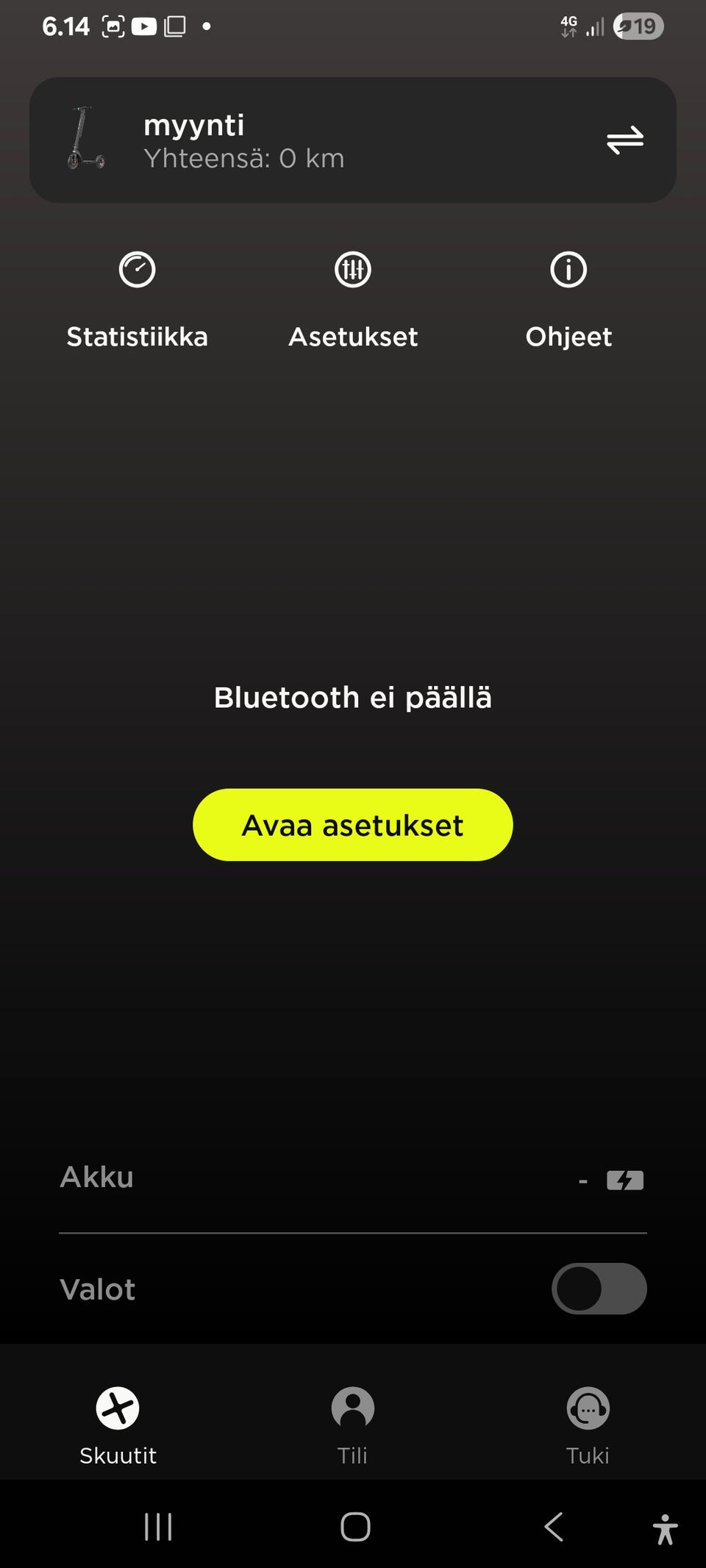
Task: Select the Skuutit scooter icon
Action: (x=117, y=1408)
